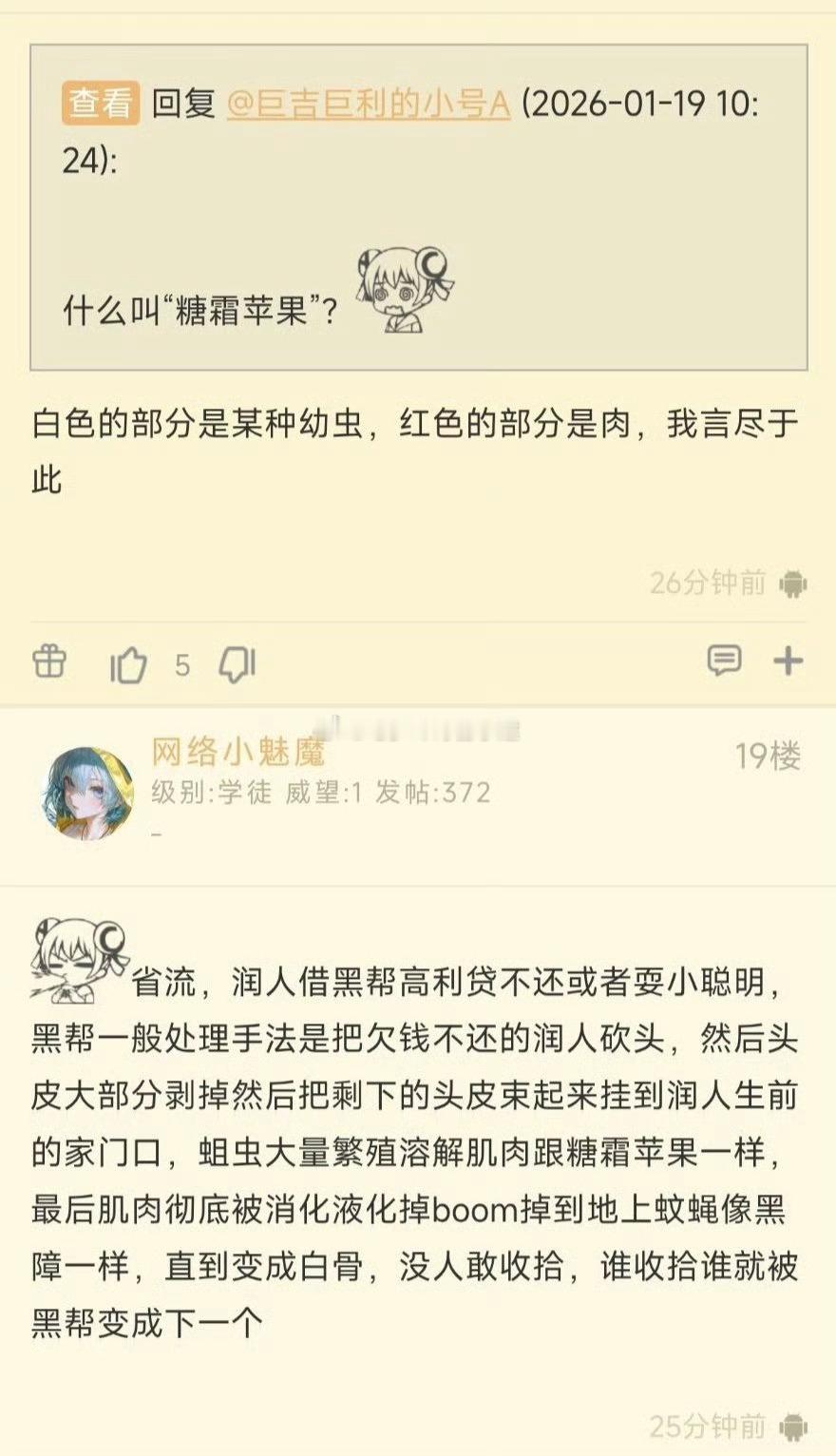Click the Android client icon next to 26分钟前
The width and height of the screenshot is (836, 1456).
(795, 584)
